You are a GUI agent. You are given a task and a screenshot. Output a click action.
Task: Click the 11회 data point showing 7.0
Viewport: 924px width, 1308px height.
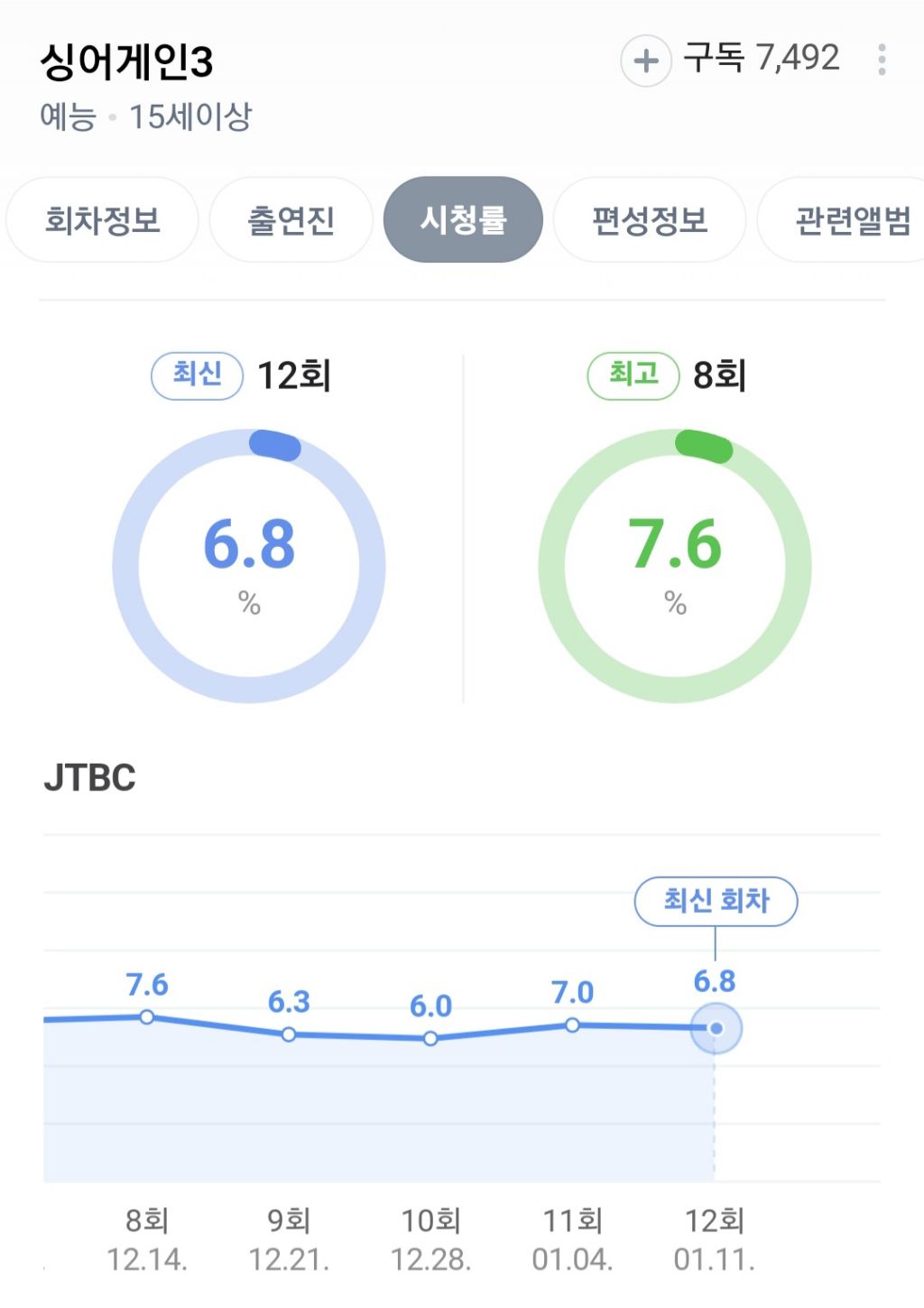(x=570, y=1025)
